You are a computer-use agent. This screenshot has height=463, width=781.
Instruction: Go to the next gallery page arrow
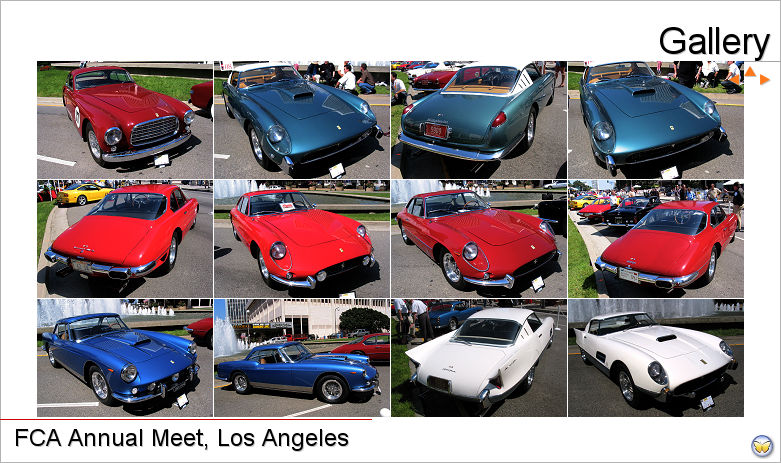(764, 79)
